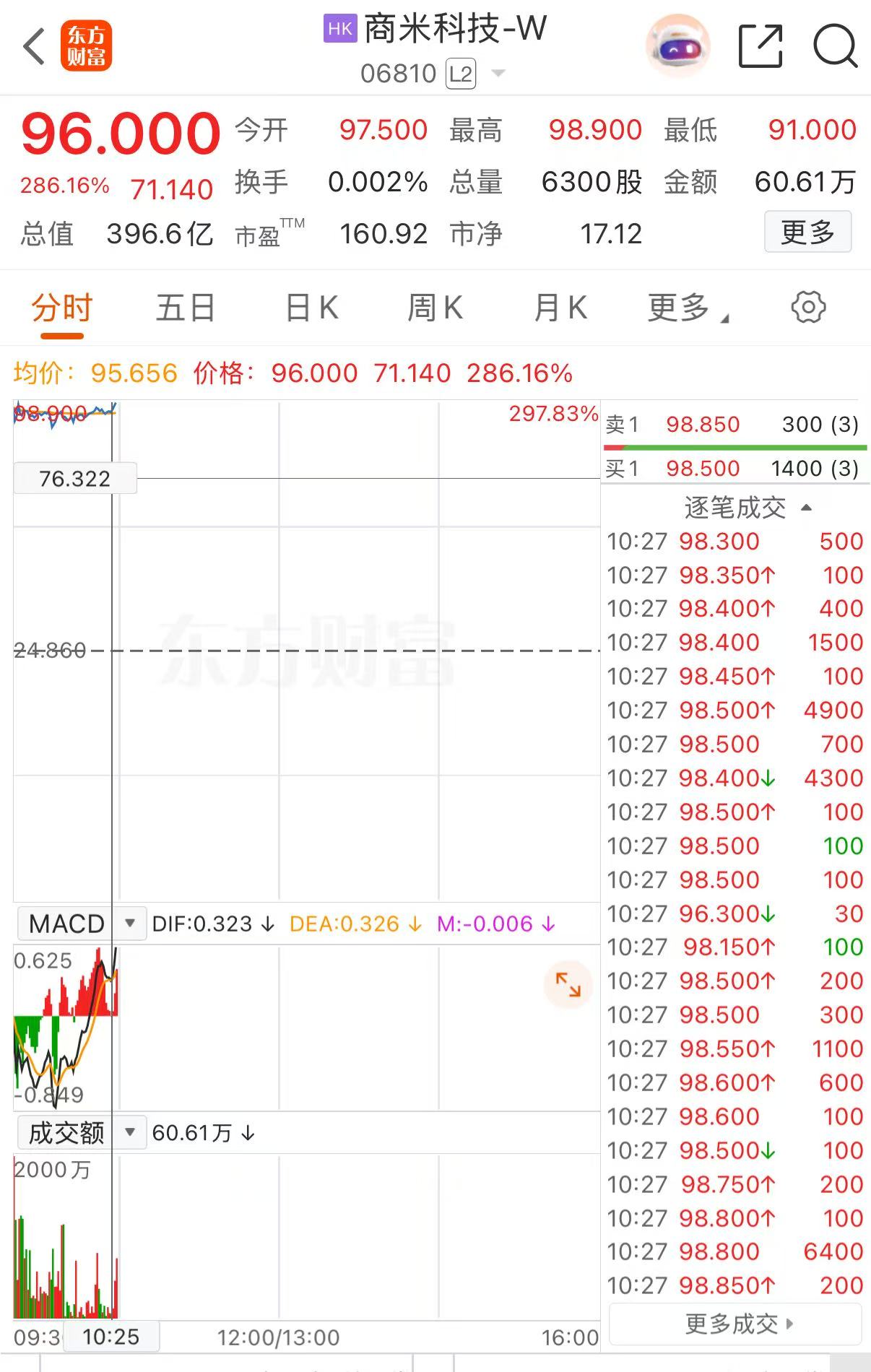Switch to the 五日 chart tab
The width and height of the screenshot is (871, 1372).
click(186, 308)
